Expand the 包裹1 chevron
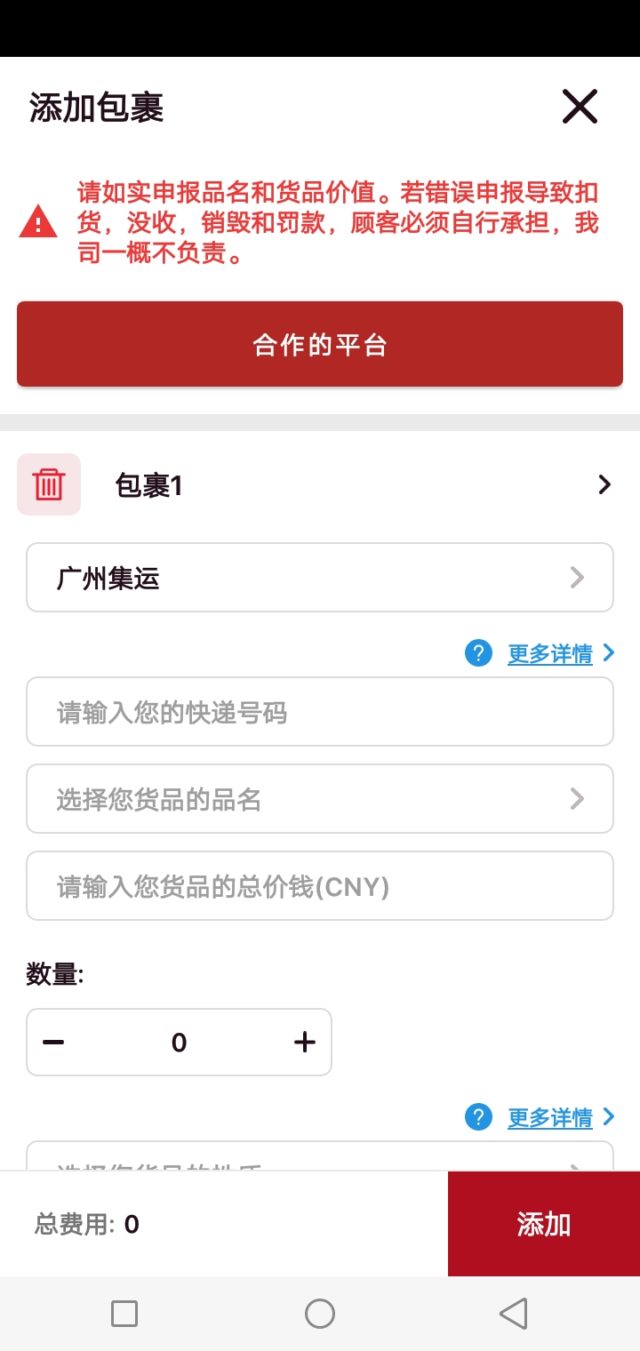Screen dimensions: 640x1351 [604, 485]
